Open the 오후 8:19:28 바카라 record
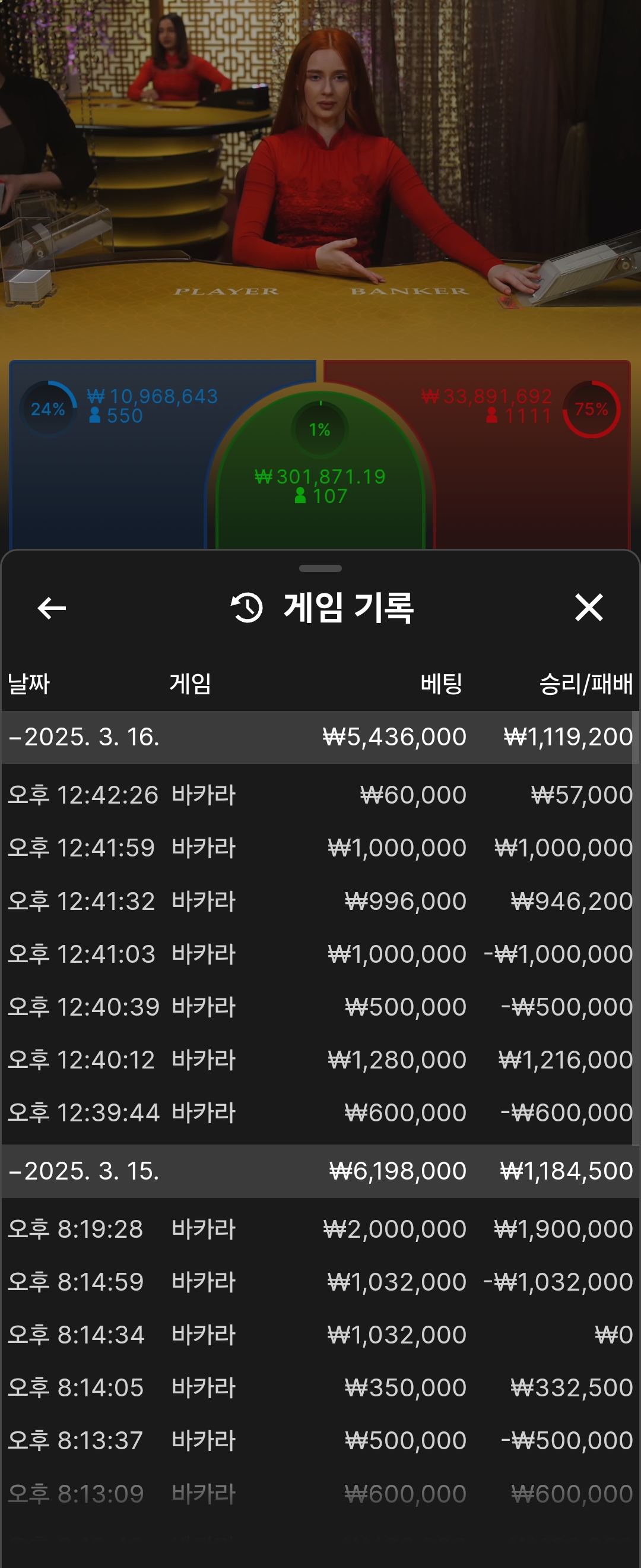This screenshot has height=1568, width=641. click(x=320, y=1229)
